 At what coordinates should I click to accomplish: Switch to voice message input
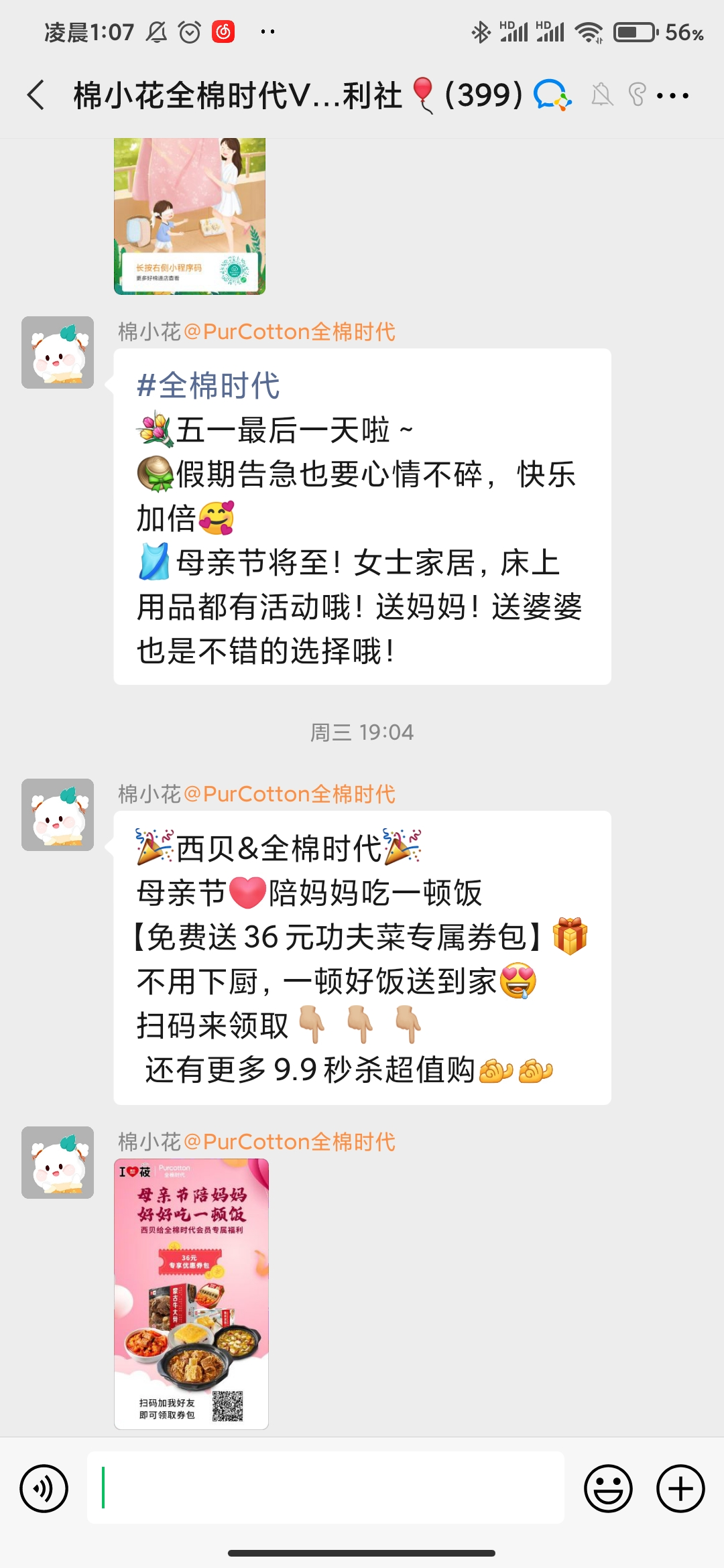click(44, 1489)
